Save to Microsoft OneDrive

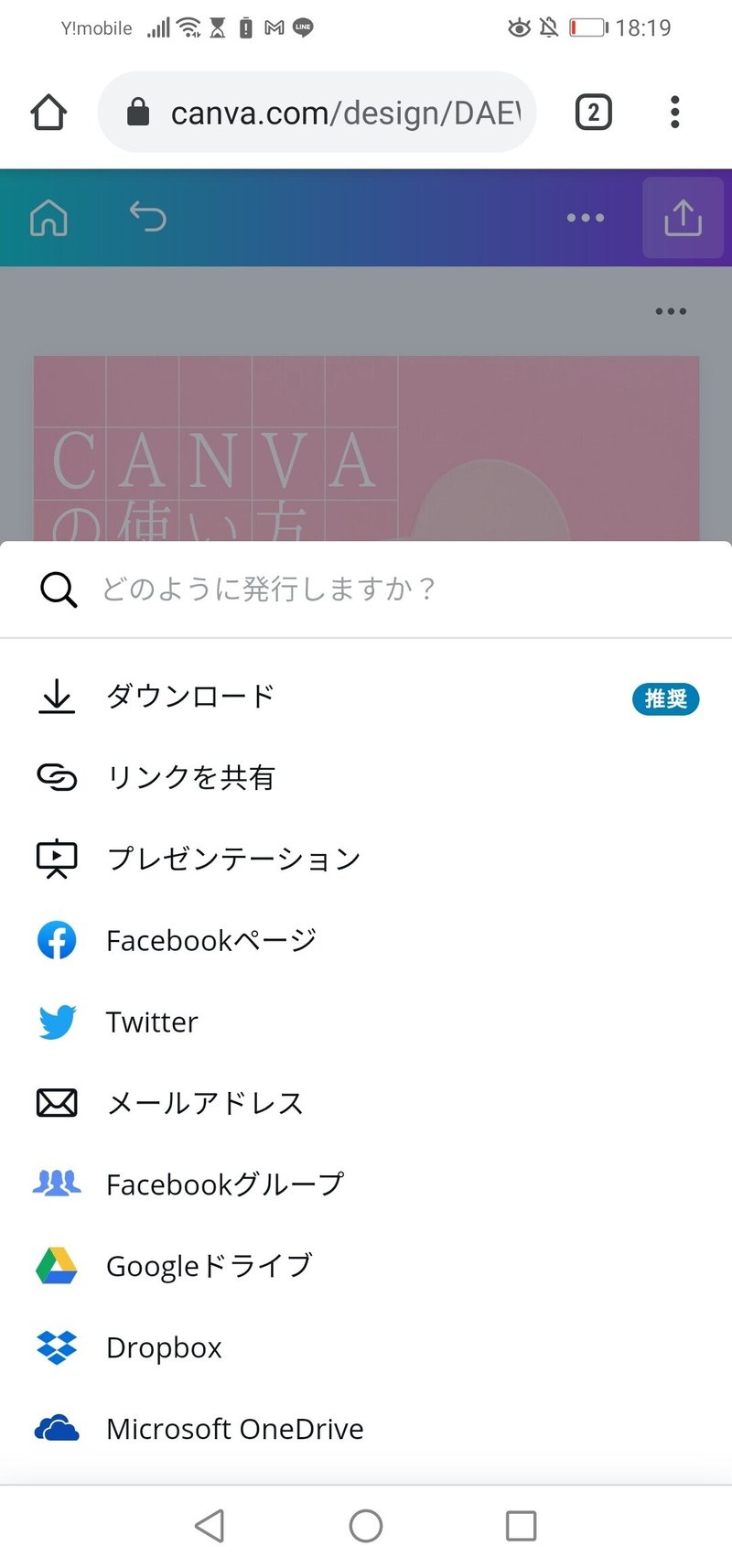point(234,1430)
